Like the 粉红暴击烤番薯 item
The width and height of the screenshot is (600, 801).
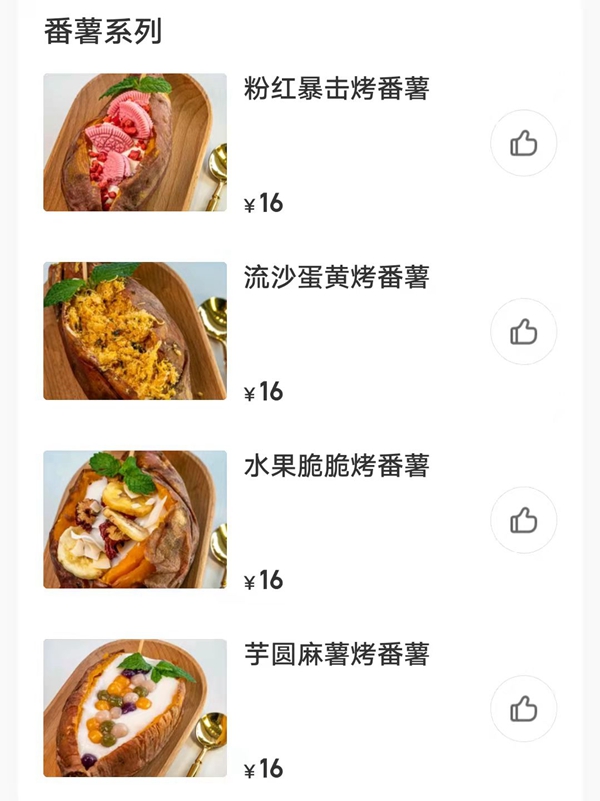tap(523, 143)
